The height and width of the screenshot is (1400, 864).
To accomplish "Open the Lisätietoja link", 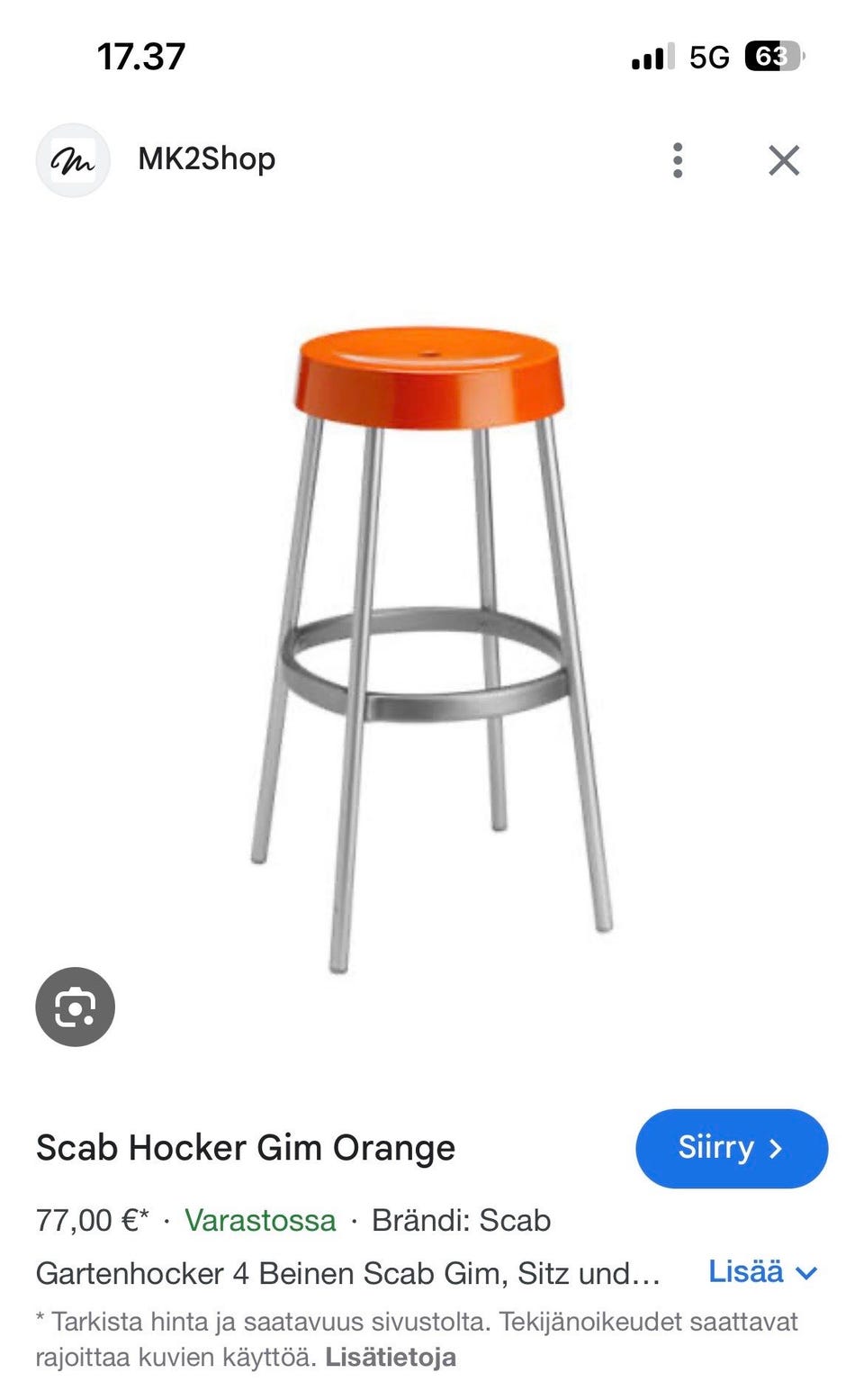I will [x=391, y=1357].
